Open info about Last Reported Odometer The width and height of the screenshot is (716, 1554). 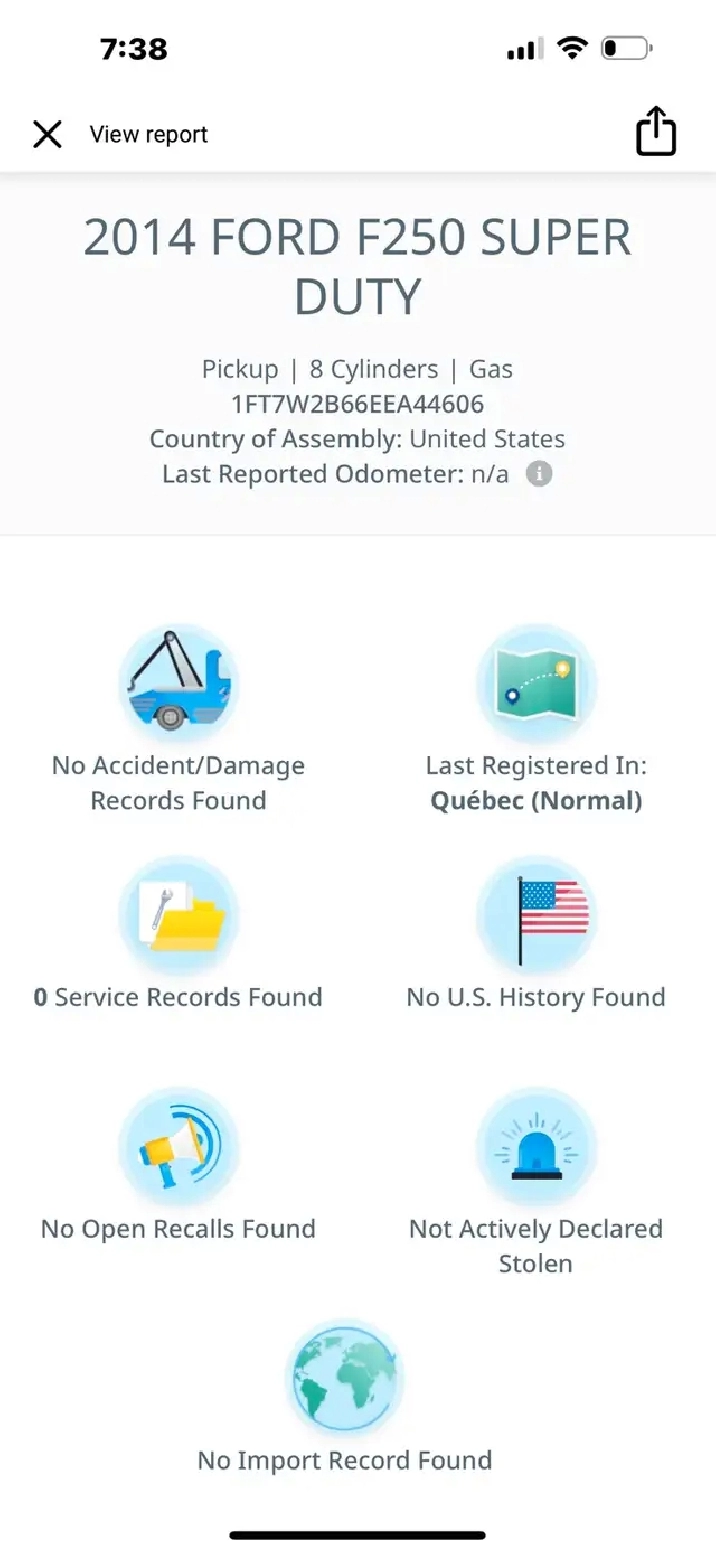[x=539, y=474]
